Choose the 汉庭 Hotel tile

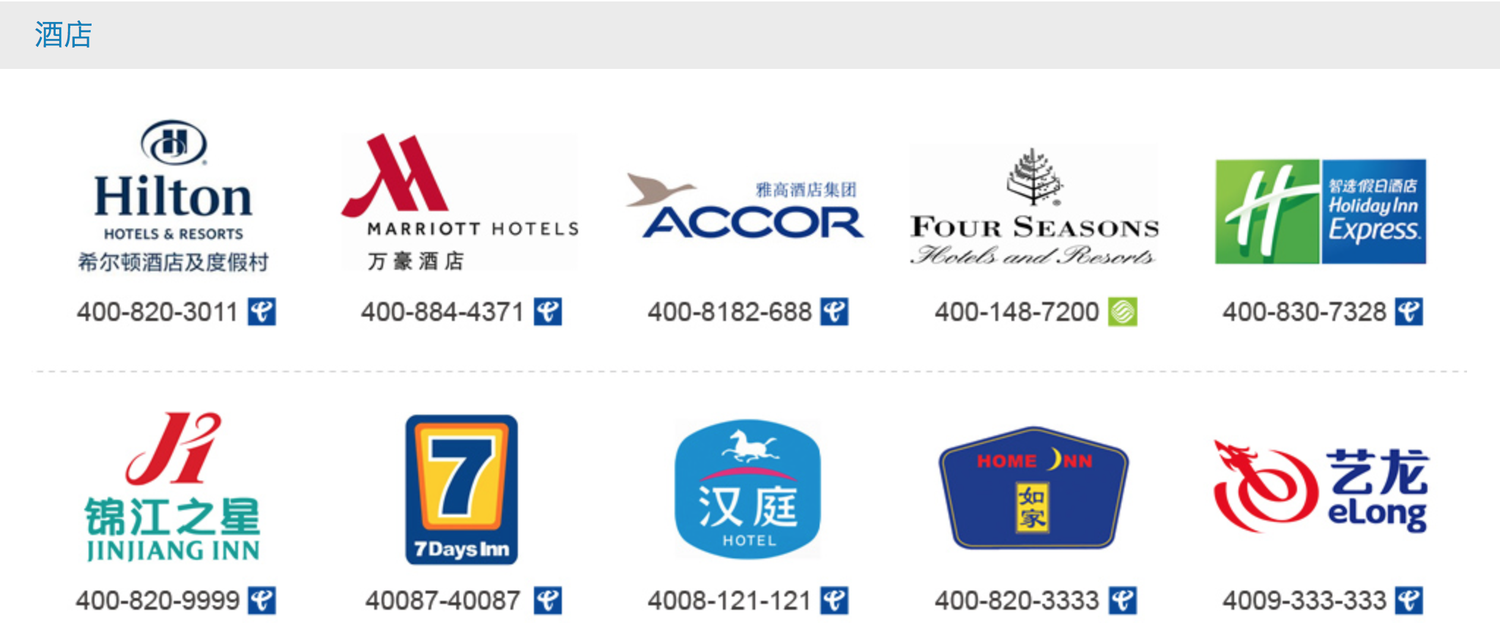(x=747, y=489)
